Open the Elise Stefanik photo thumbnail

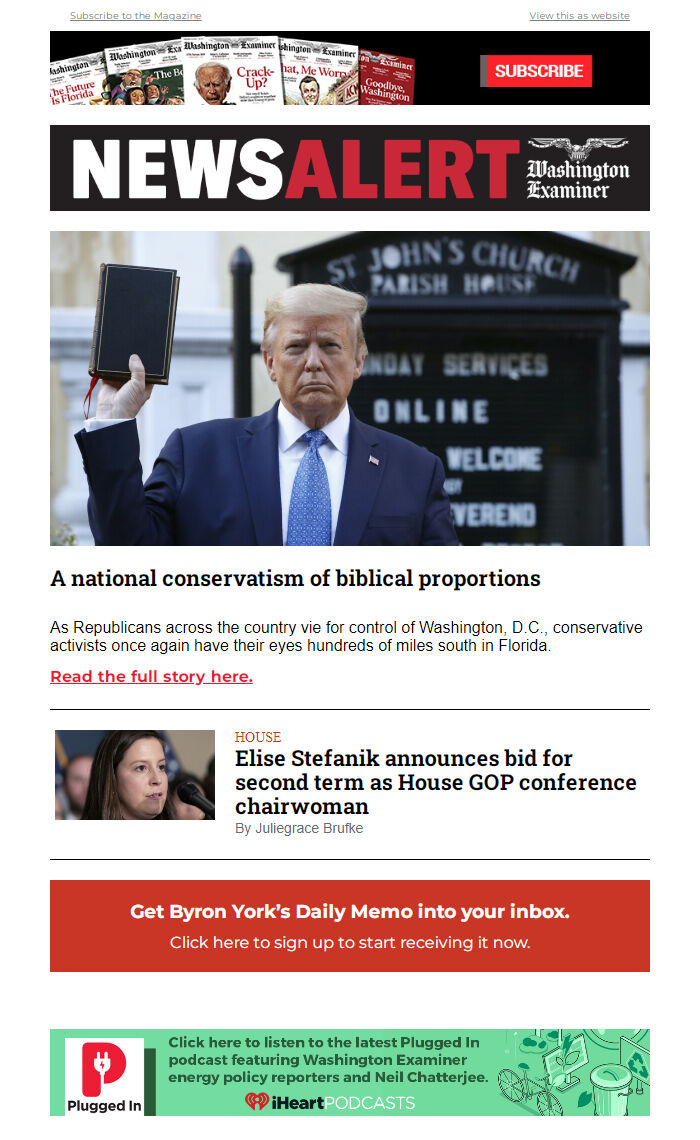[x=135, y=775]
